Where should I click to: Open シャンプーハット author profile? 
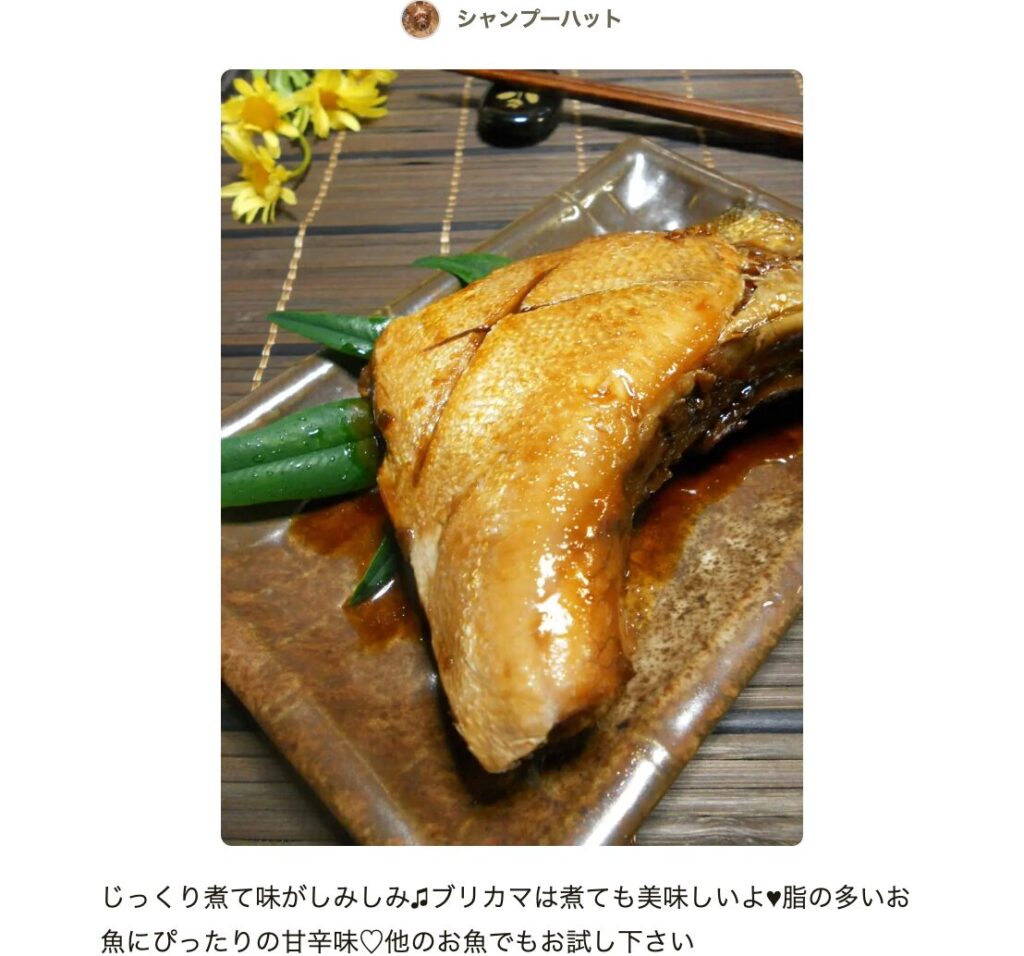538,19
